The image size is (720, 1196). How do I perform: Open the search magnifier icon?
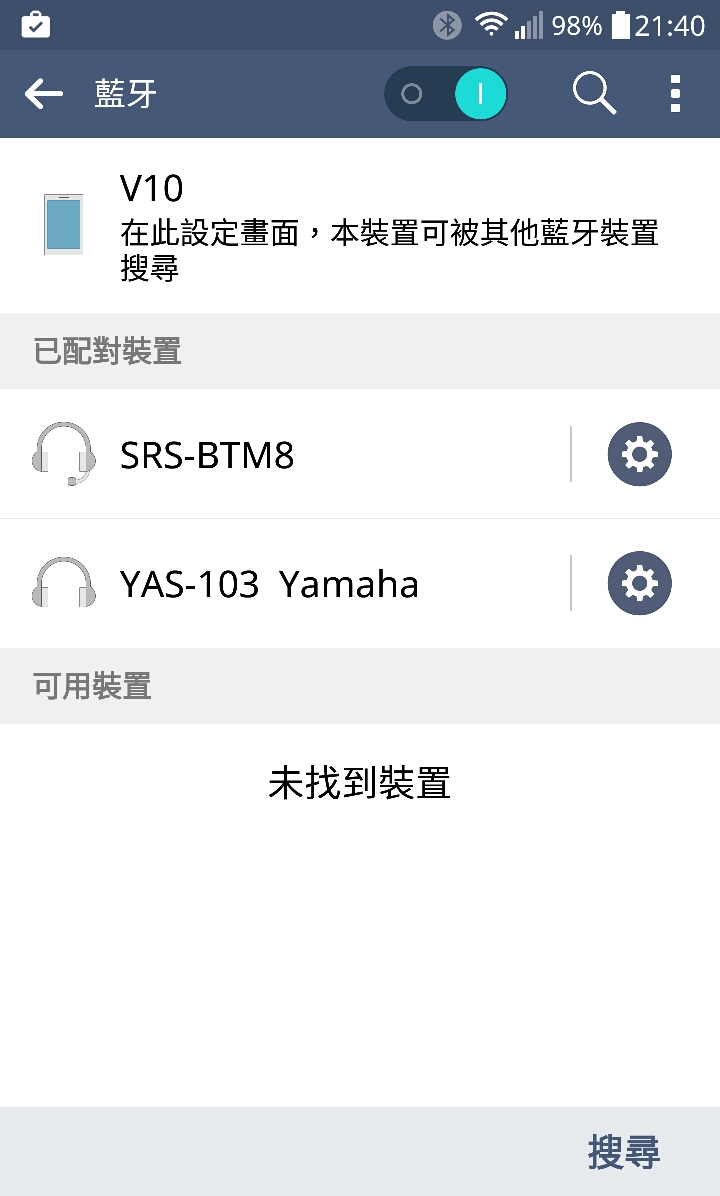click(594, 94)
